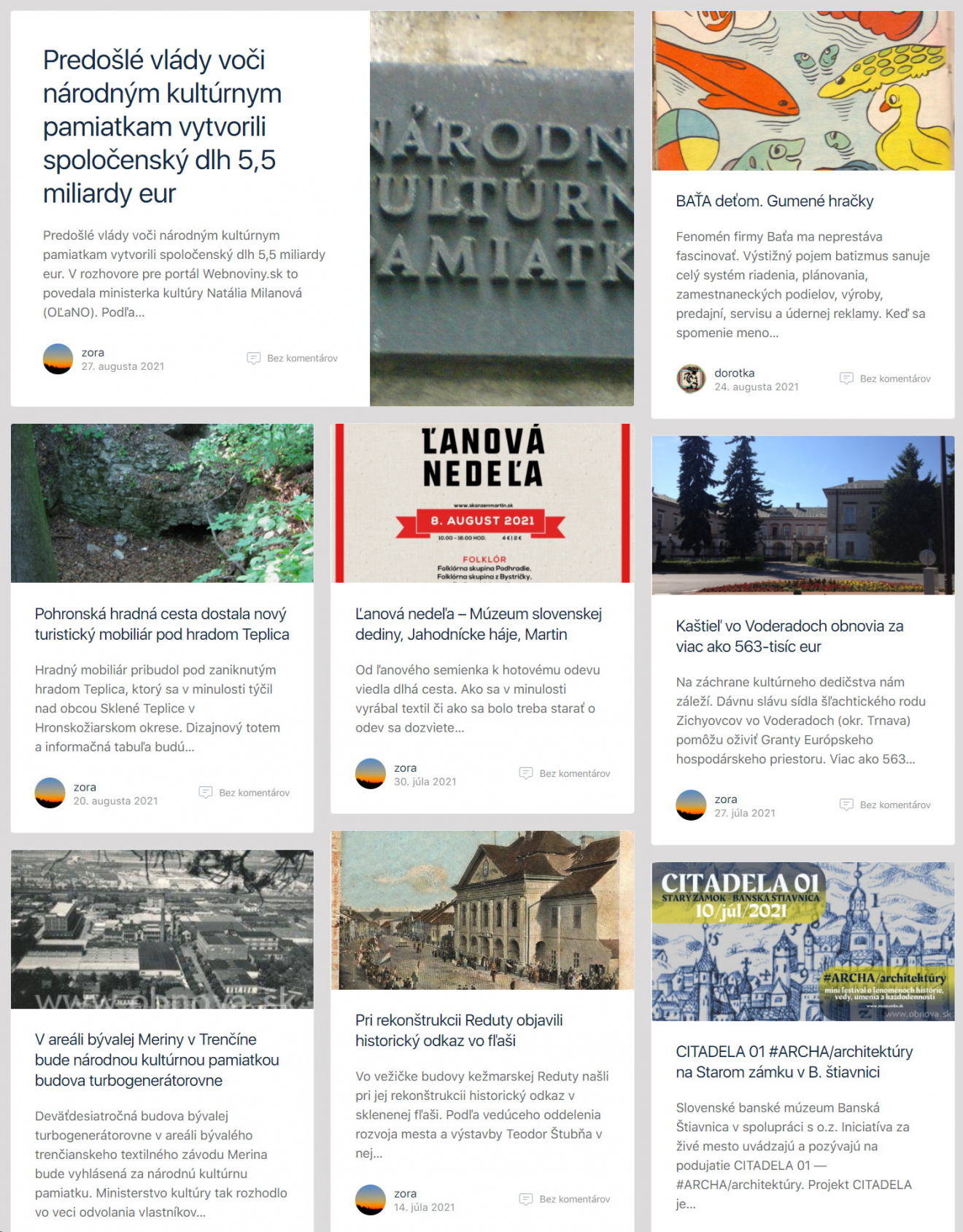Open the forest cave photo tile
This screenshot has height=1232, width=963.
point(162,503)
